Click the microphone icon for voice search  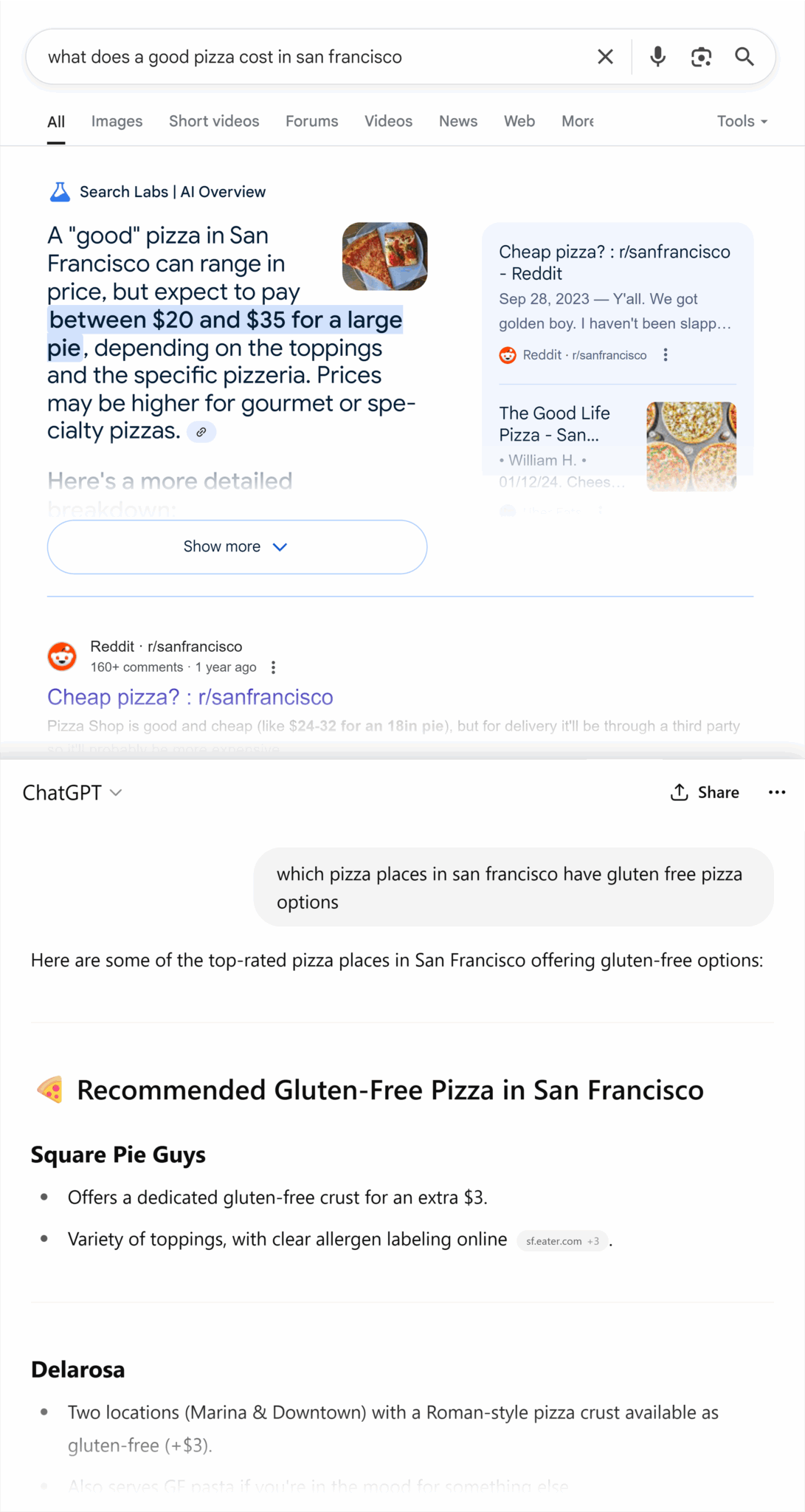657,56
